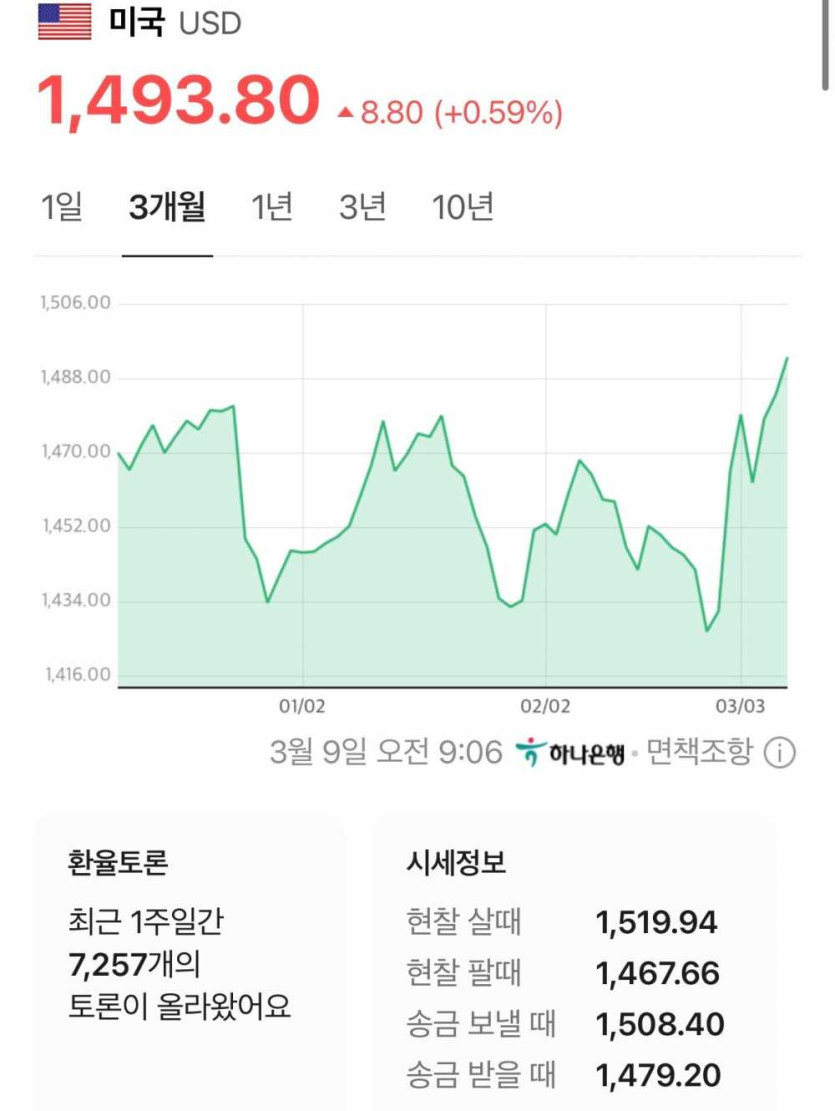View the 10년 chart range

tap(463, 208)
